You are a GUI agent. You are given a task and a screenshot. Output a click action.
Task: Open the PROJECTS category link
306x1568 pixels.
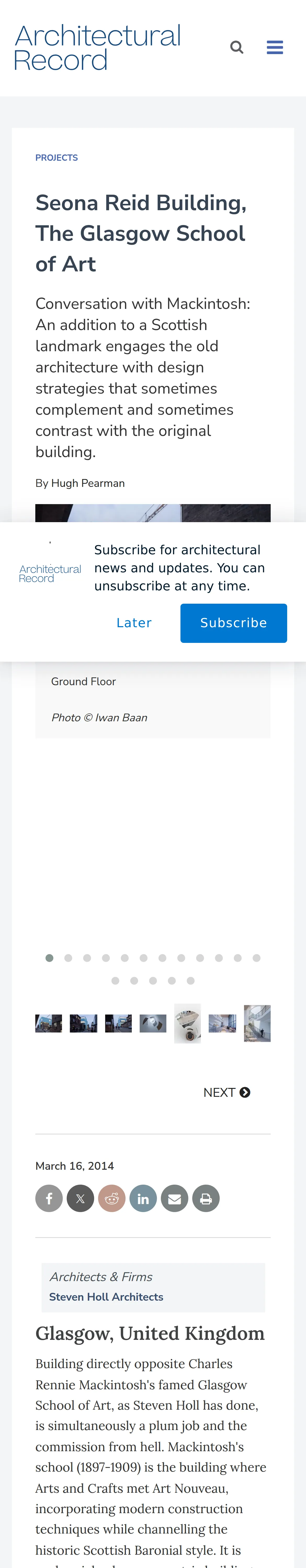(57, 158)
